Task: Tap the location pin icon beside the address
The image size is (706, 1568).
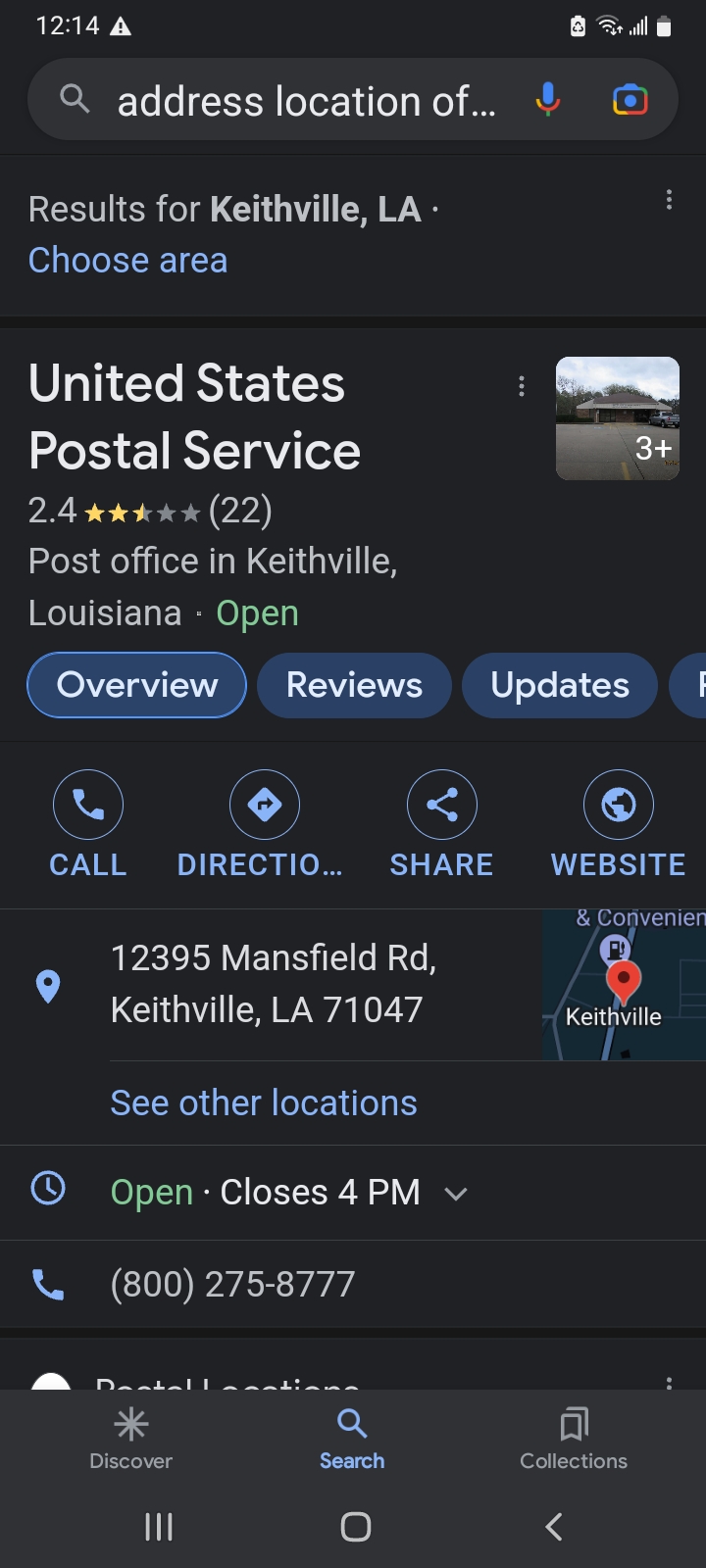Action: click(48, 985)
